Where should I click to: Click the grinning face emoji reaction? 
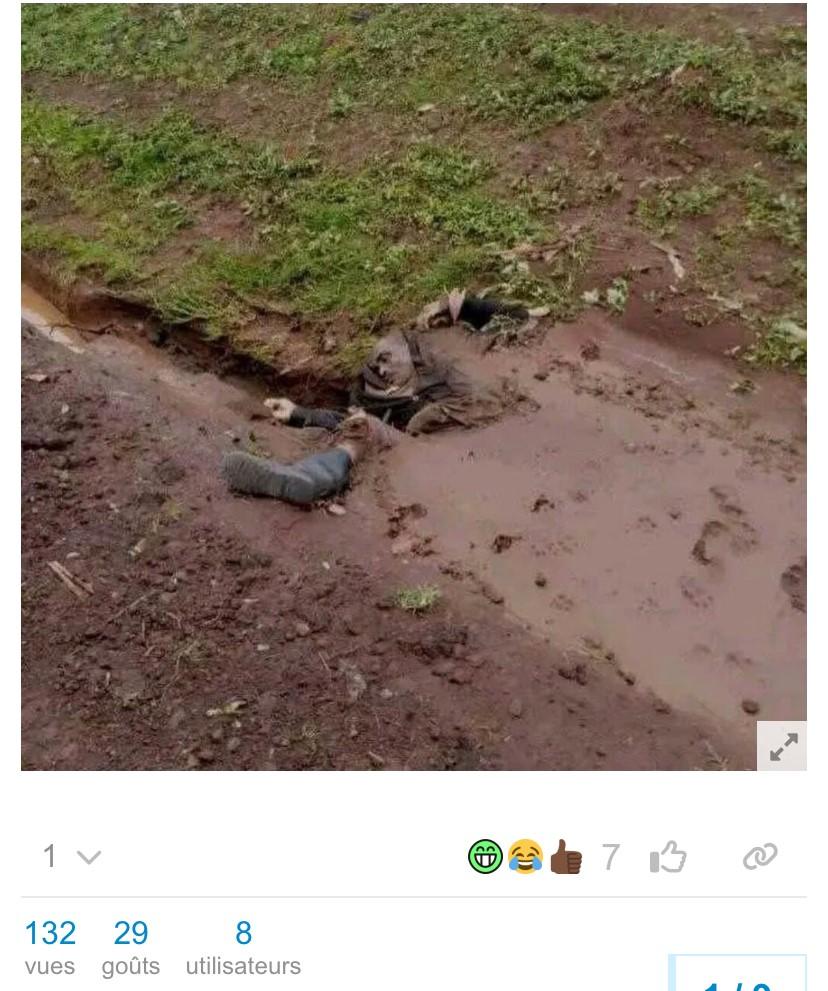(x=483, y=855)
